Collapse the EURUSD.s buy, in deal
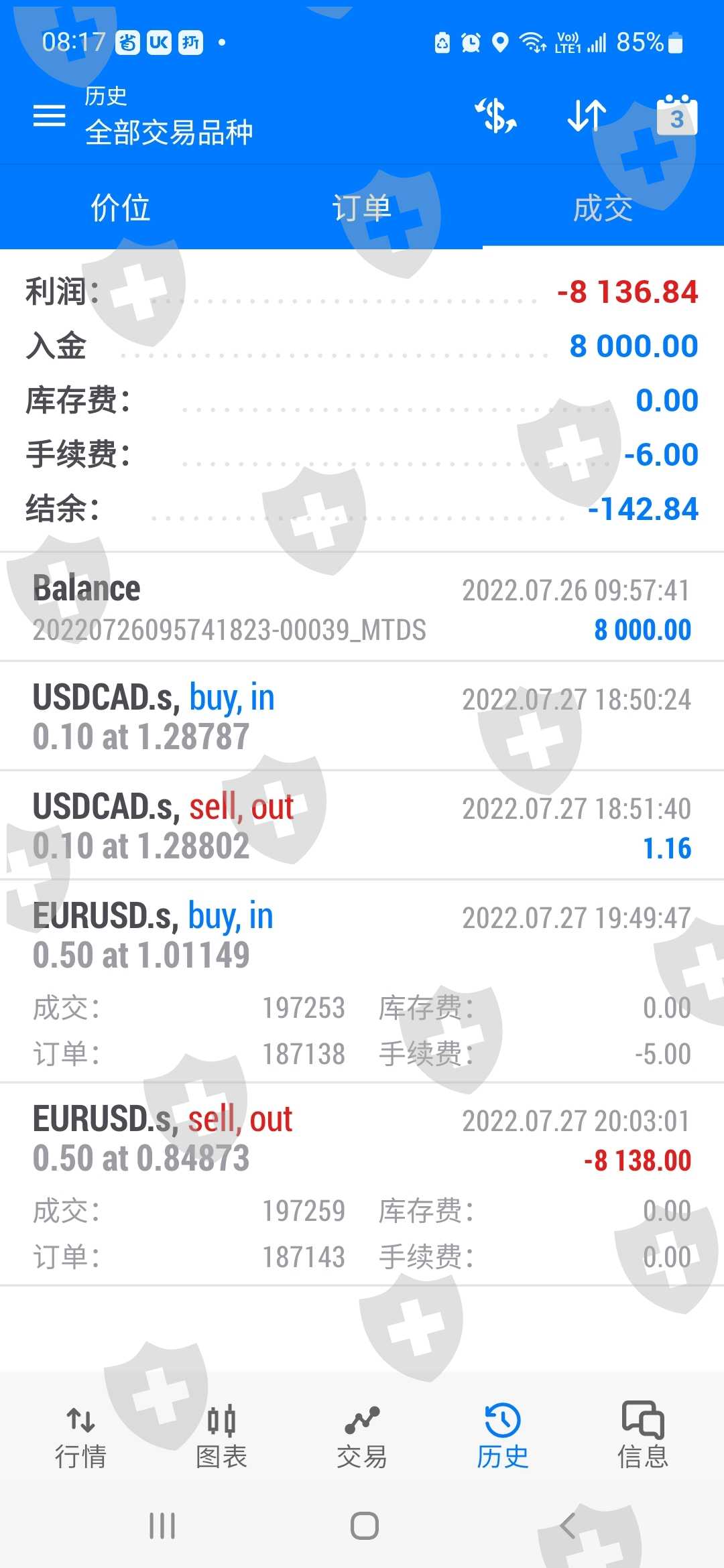 pos(362,935)
